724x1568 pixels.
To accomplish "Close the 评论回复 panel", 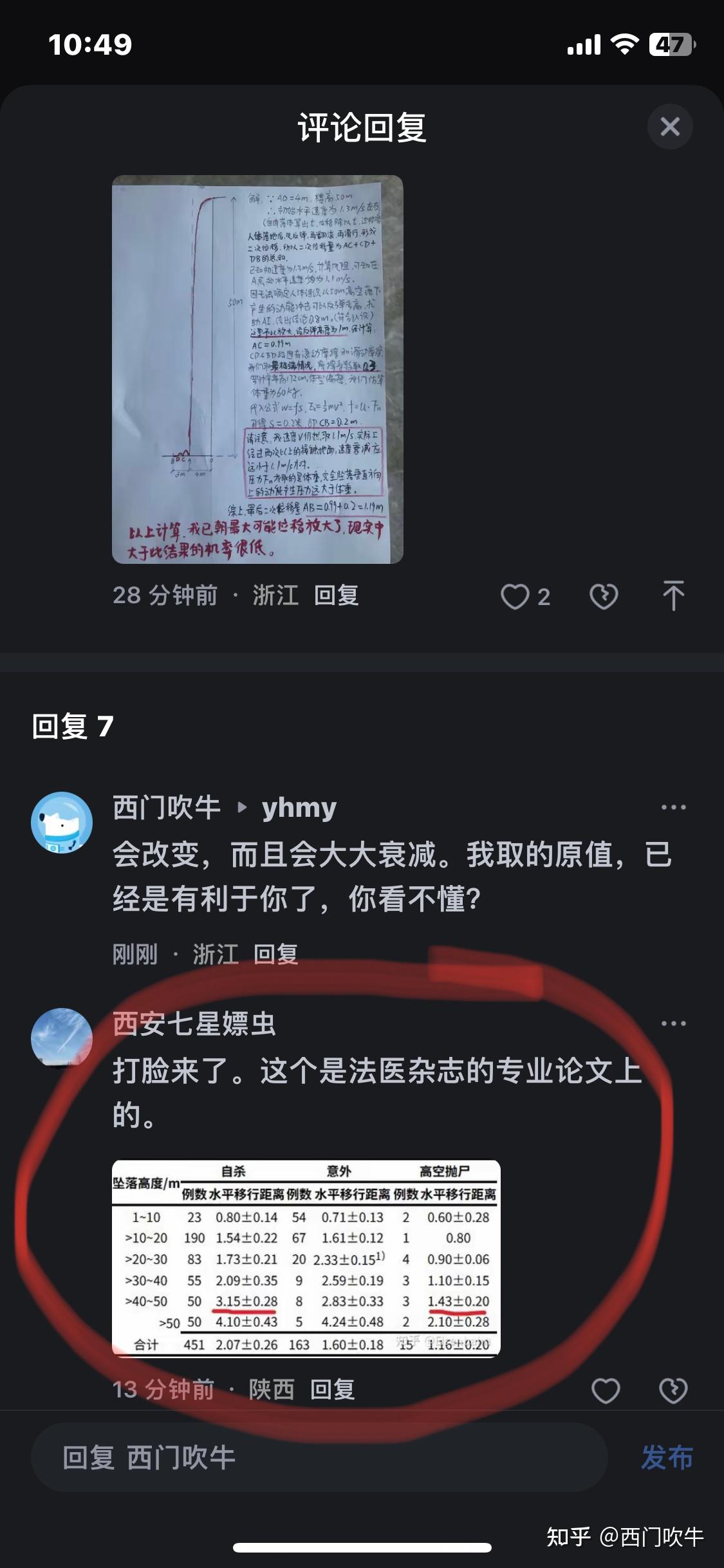I will (x=669, y=127).
